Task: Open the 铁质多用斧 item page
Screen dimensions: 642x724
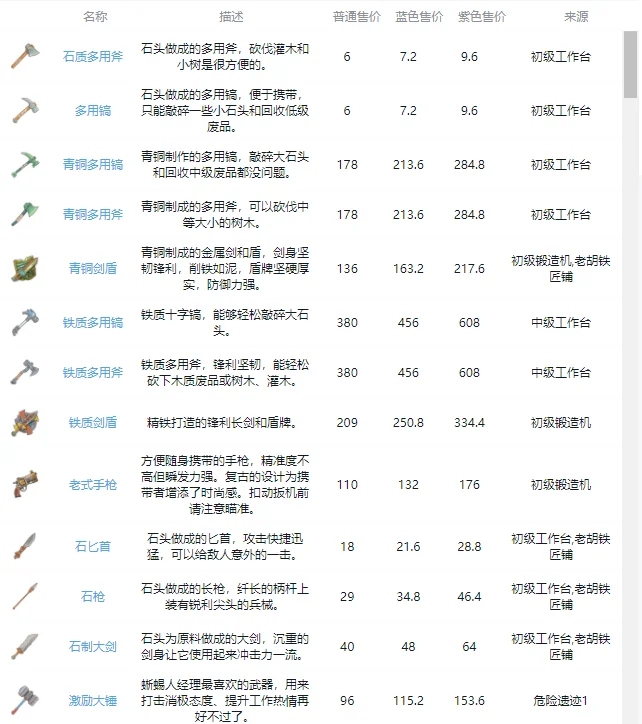Action: click(x=93, y=373)
